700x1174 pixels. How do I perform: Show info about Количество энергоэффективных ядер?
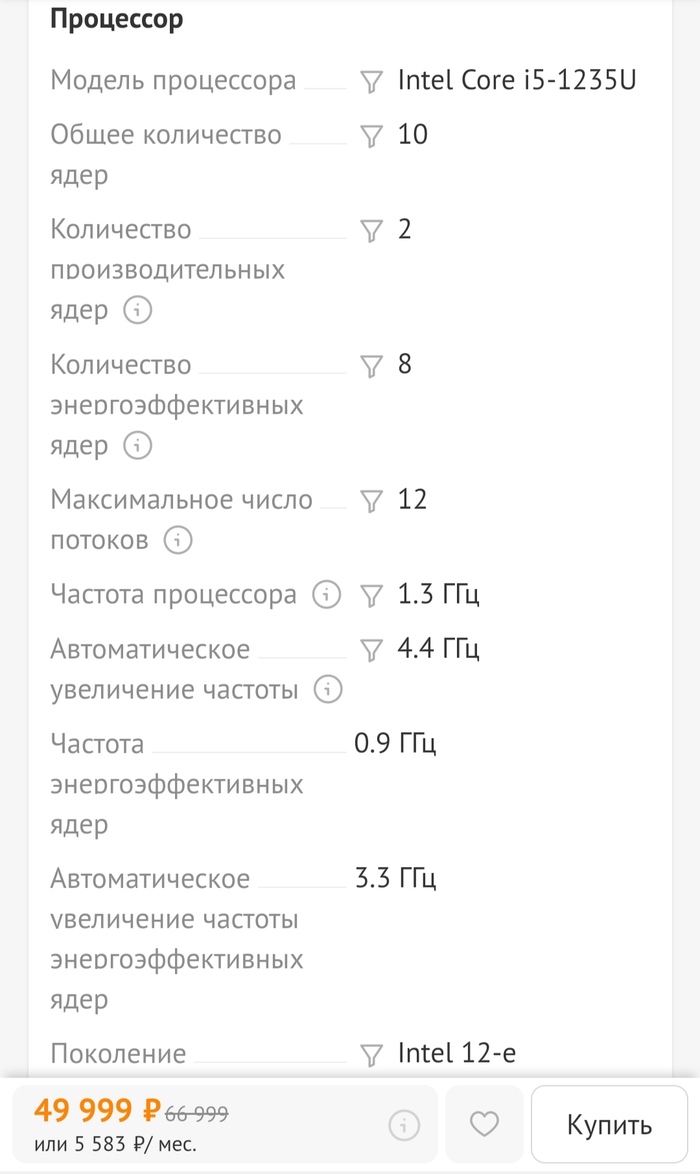[138, 446]
